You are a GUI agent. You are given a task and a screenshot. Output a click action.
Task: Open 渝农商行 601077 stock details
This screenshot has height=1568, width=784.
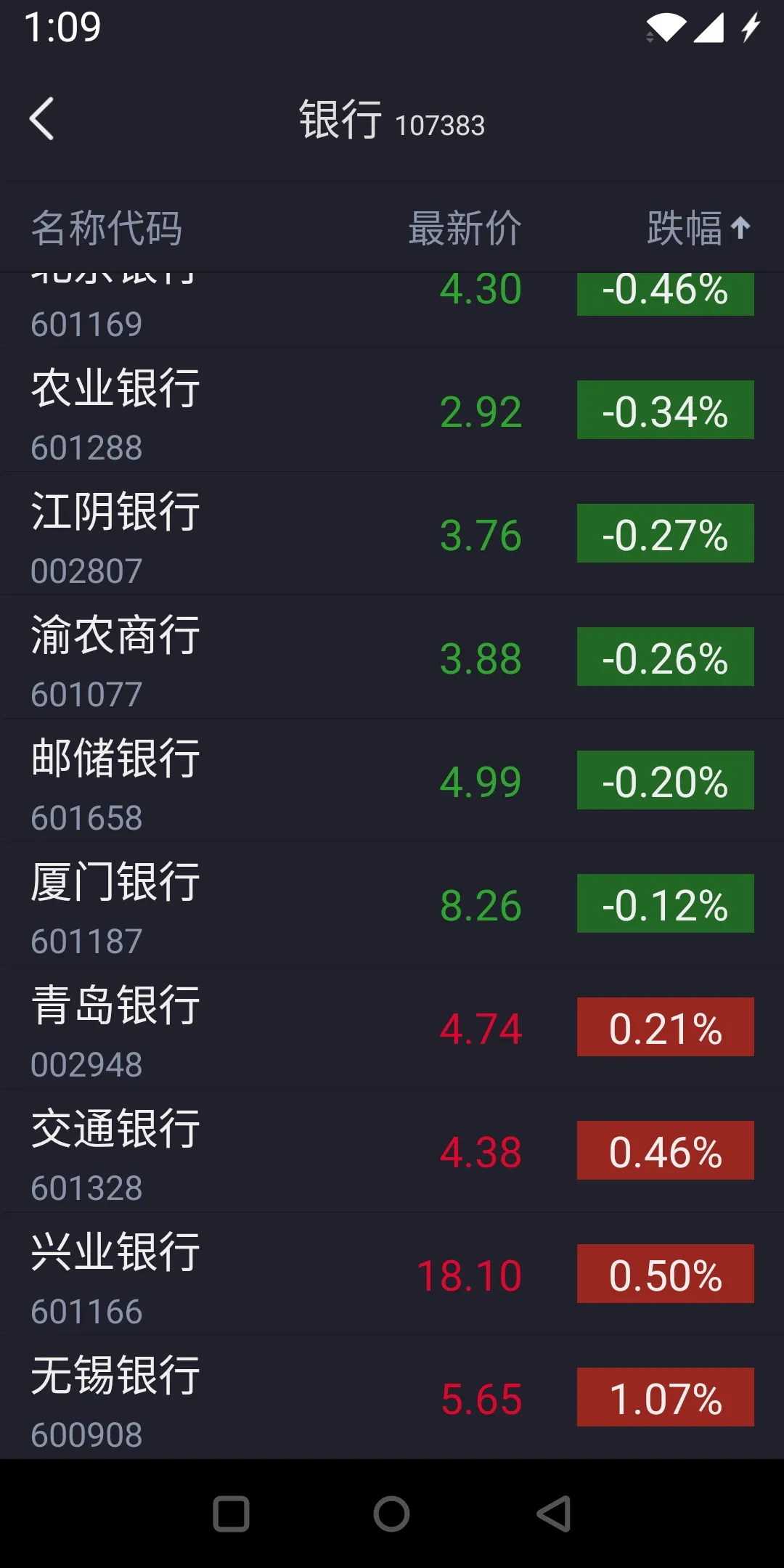click(392, 657)
